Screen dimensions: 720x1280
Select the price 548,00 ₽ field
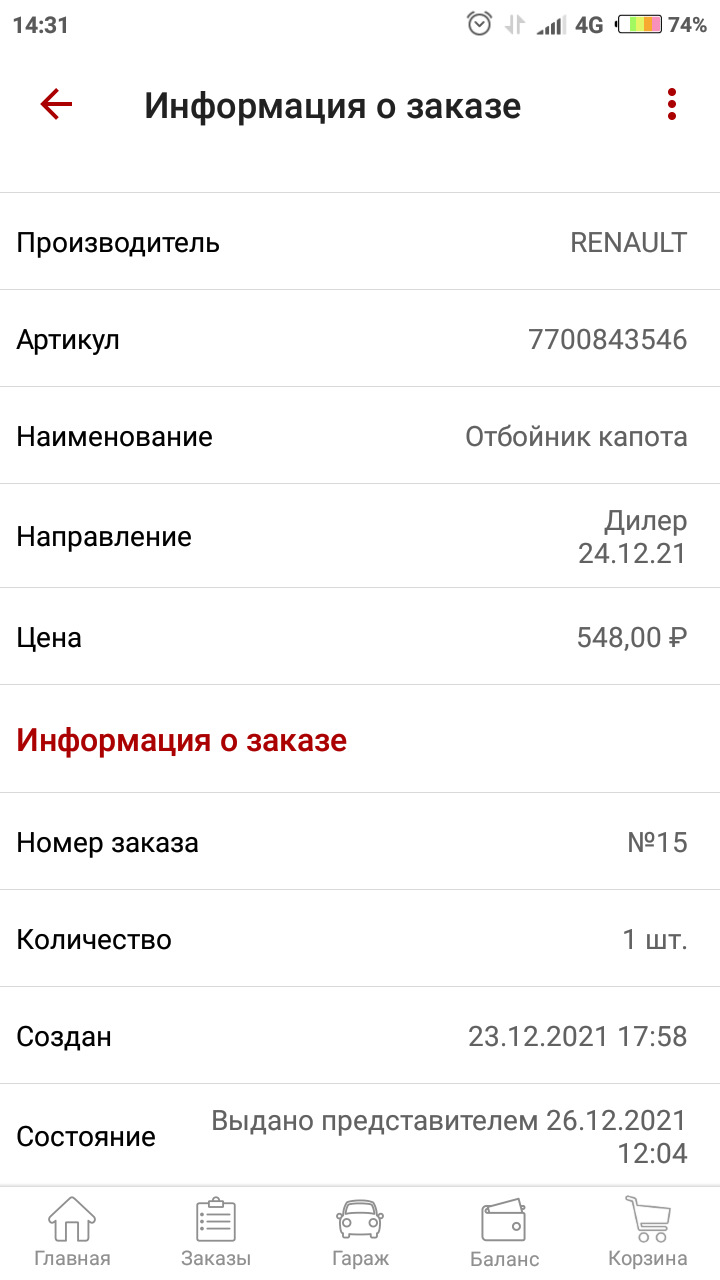pyautogui.click(x=632, y=636)
